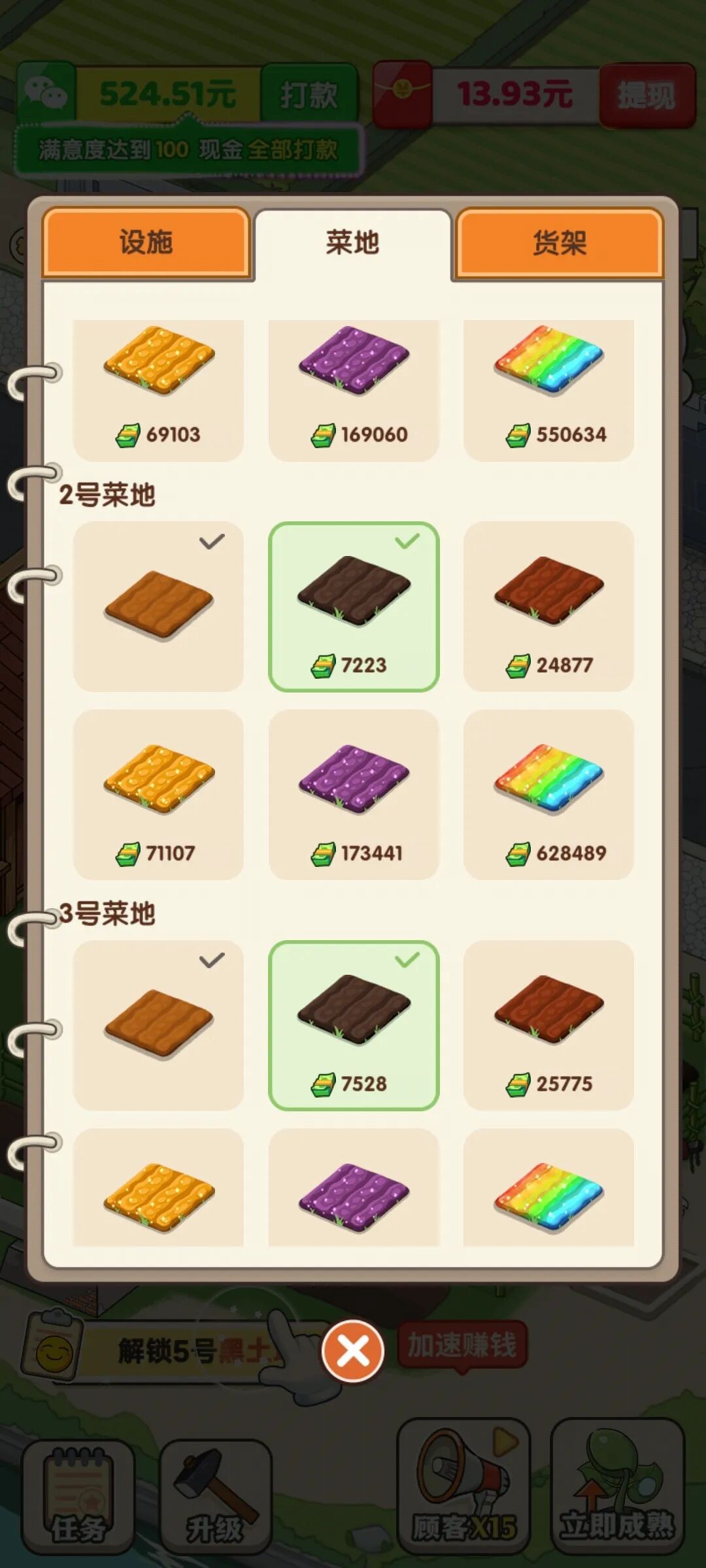The height and width of the screenshot is (1568, 706).
Task: Select the 菜地 tab
Action: point(353,242)
